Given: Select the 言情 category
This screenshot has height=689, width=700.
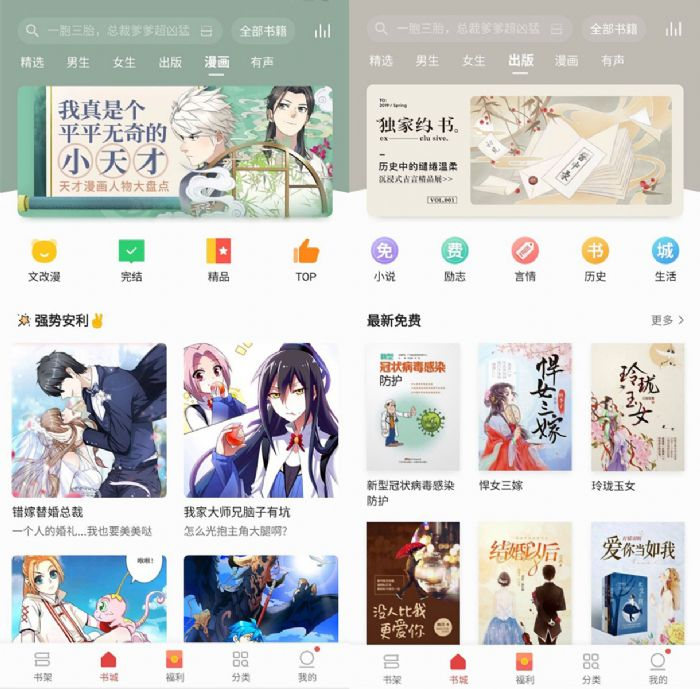Looking at the screenshot, I should 525,260.
